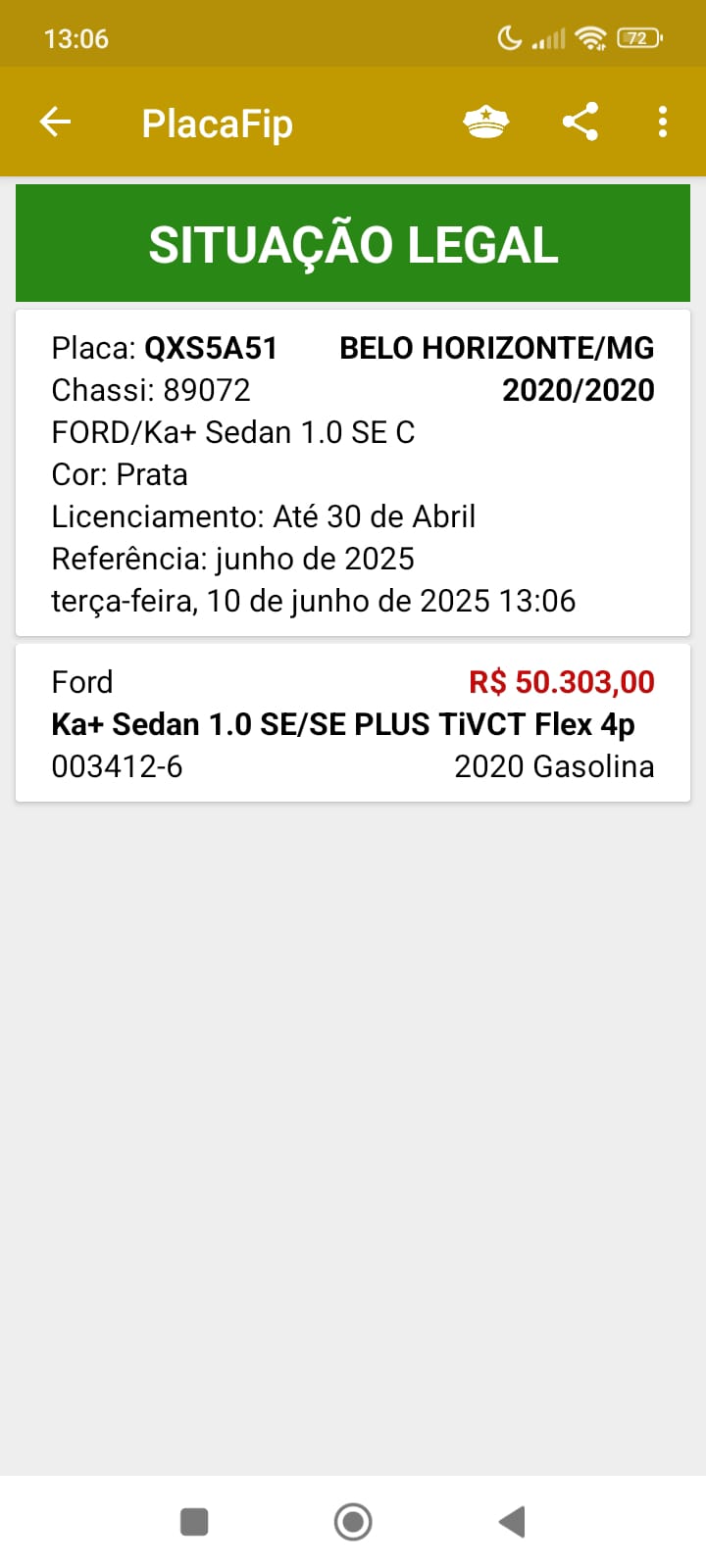The image size is (706, 1568).
Task: Open the Ford Ka+ Sedan FIPE price card
Action: [x=353, y=723]
